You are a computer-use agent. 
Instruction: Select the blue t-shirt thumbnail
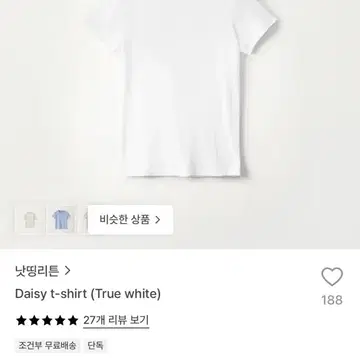(x=62, y=220)
